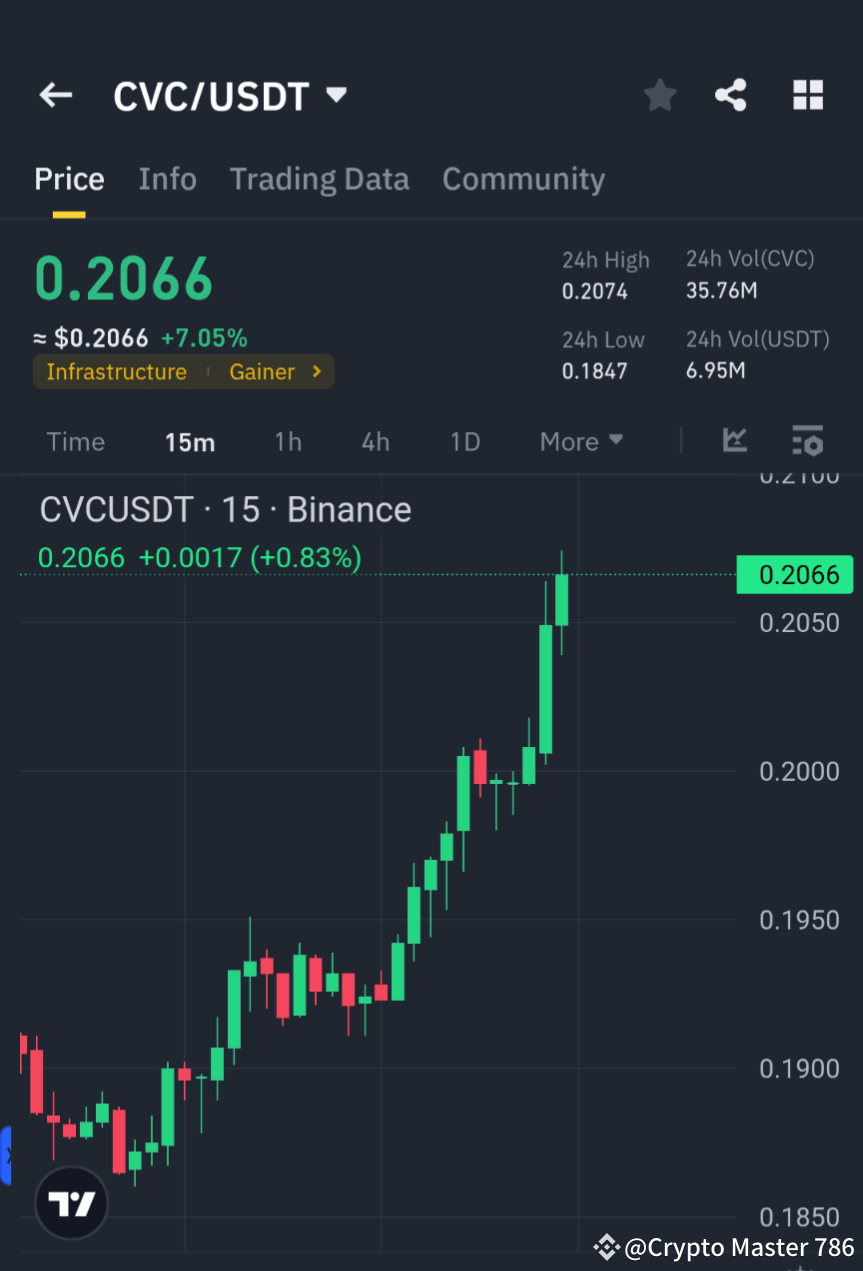The height and width of the screenshot is (1271, 863).
Task: Expand the Gainer category chevron
Action: (x=317, y=371)
